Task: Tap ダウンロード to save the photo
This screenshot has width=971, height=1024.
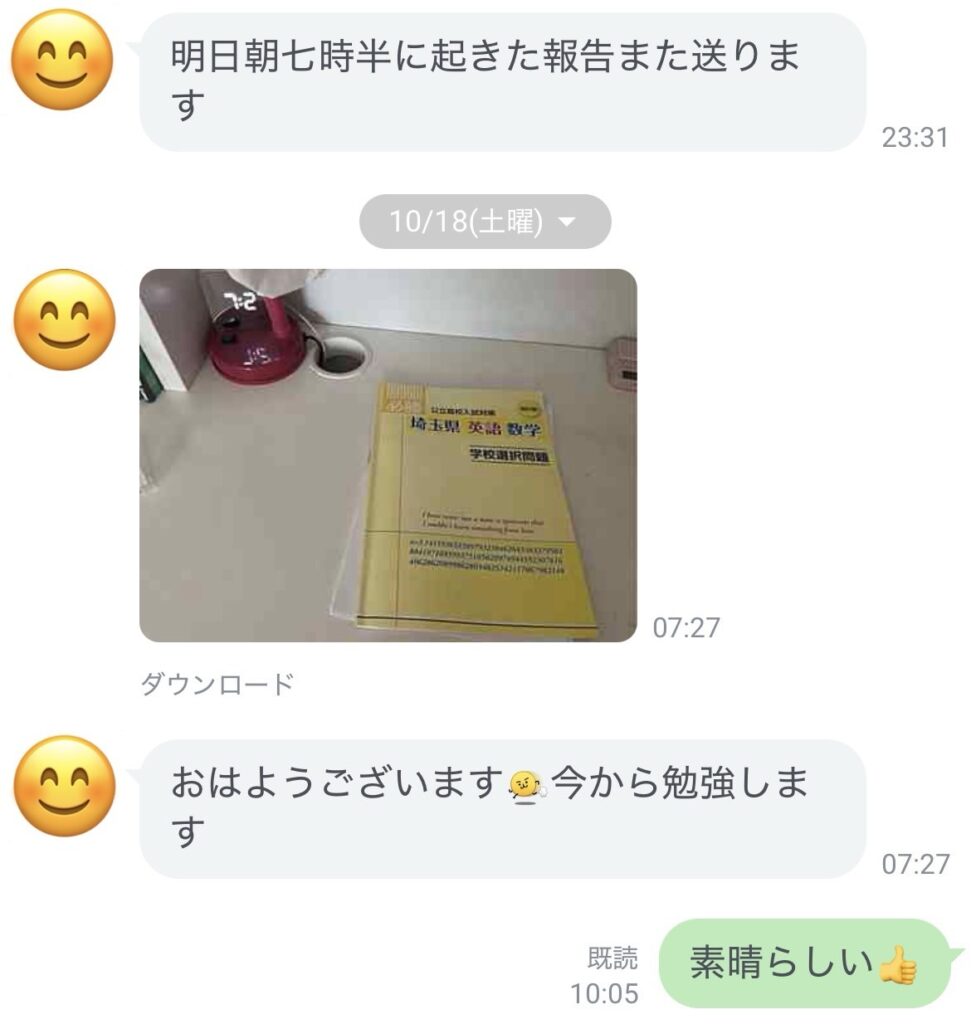Action: coord(217,685)
